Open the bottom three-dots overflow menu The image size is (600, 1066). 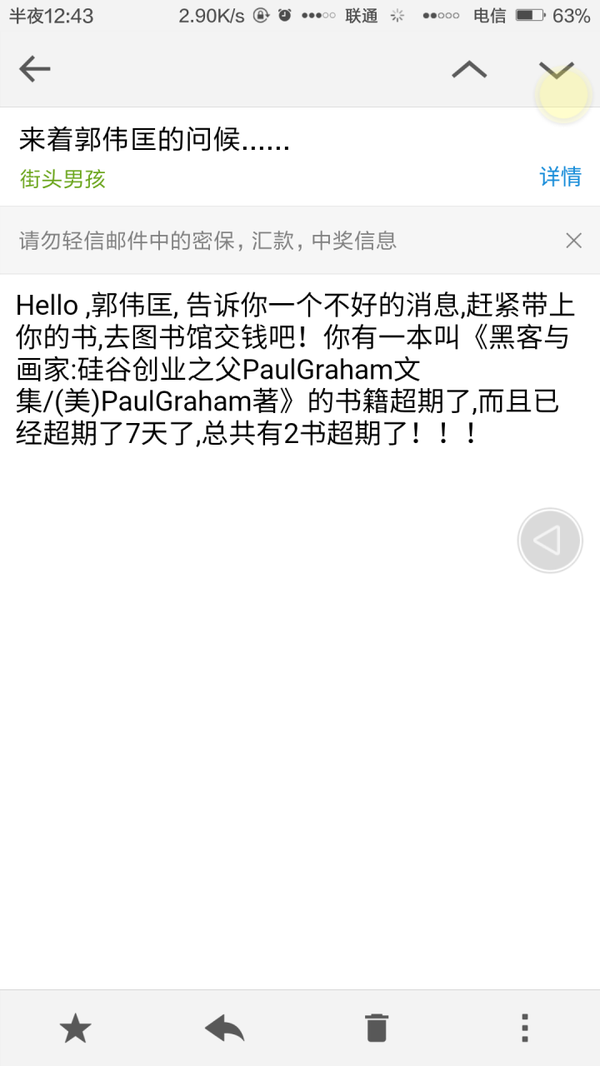pos(525,1028)
